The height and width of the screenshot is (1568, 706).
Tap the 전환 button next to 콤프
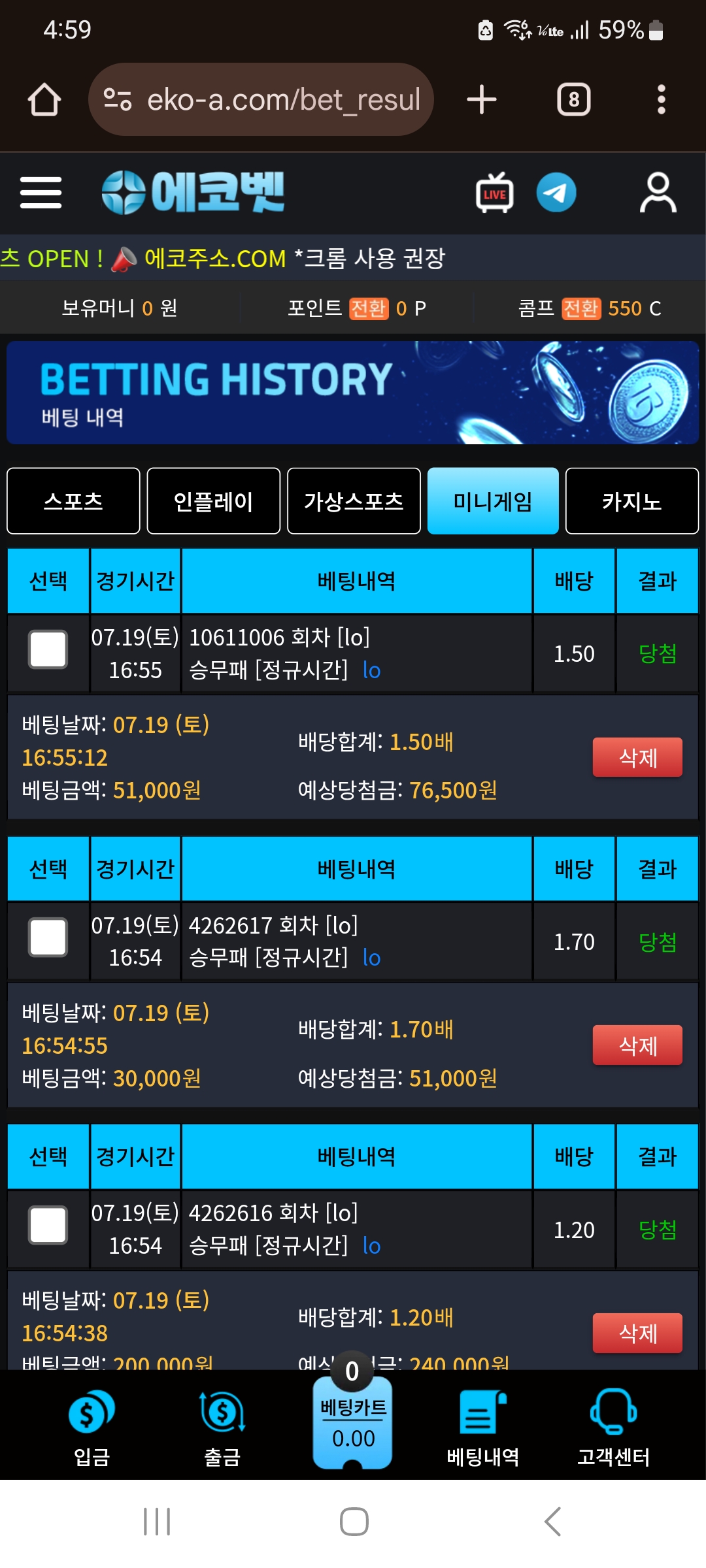580,308
